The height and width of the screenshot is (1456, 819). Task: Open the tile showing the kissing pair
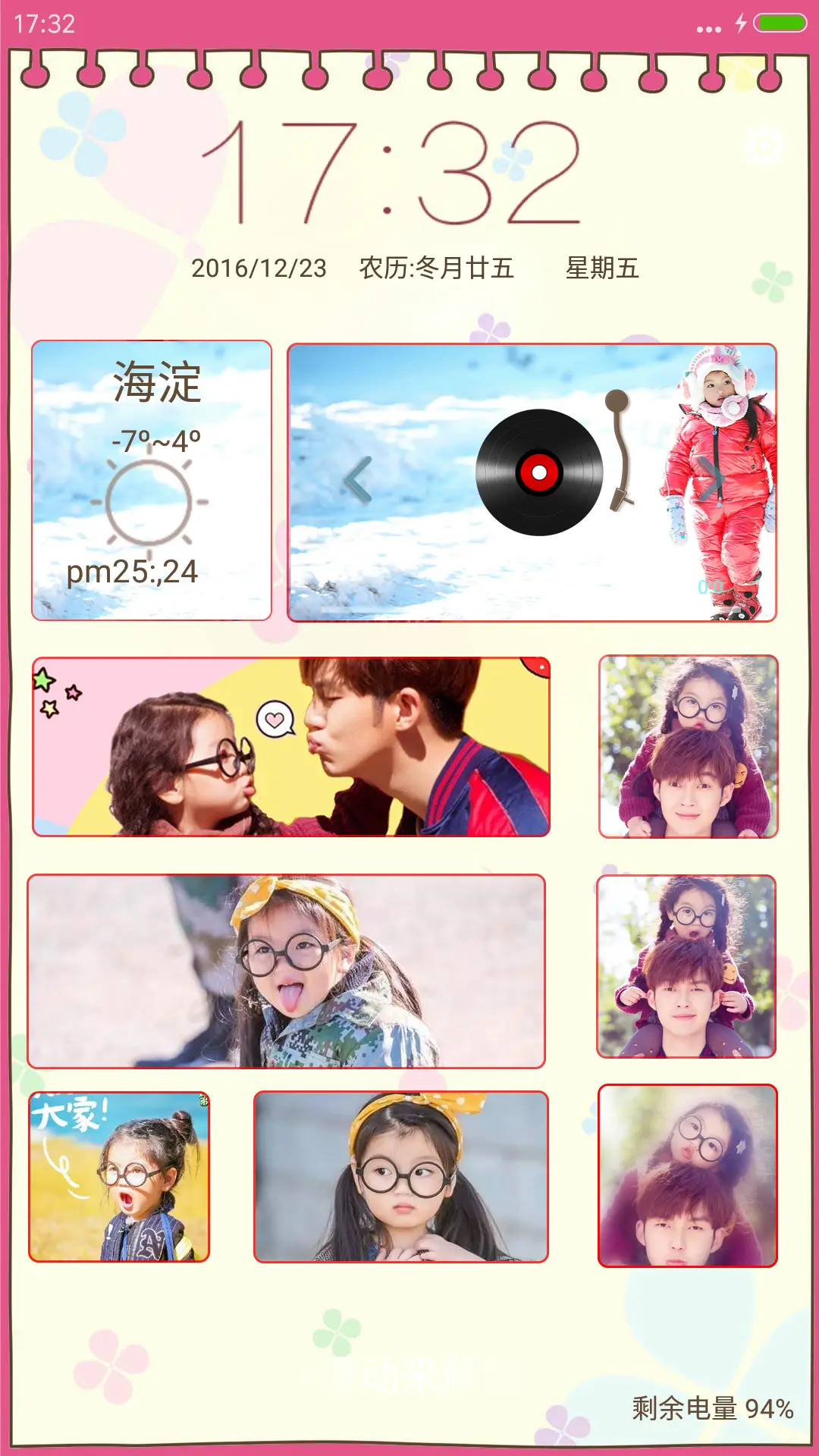pyautogui.click(x=290, y=747)
